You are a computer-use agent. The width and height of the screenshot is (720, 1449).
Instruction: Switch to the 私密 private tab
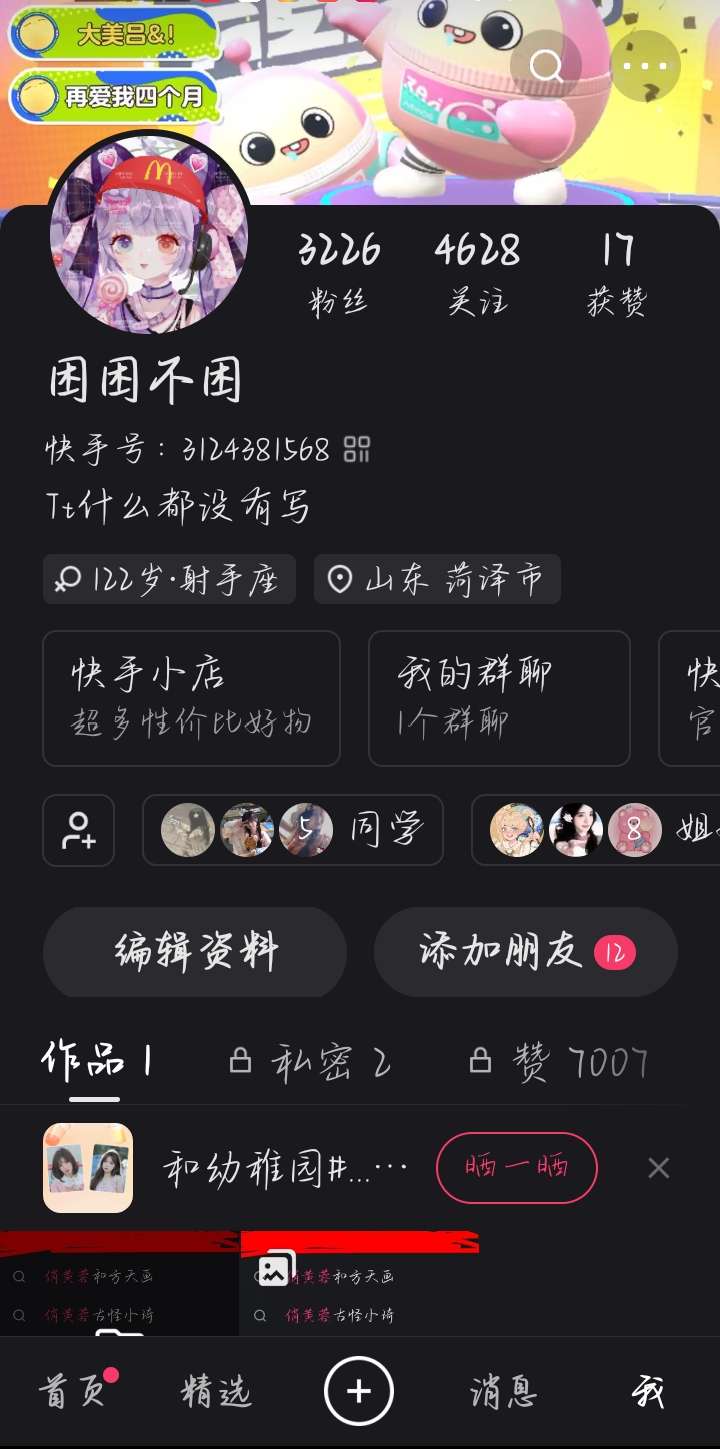pyautogui.click(x=311, y=1062)
